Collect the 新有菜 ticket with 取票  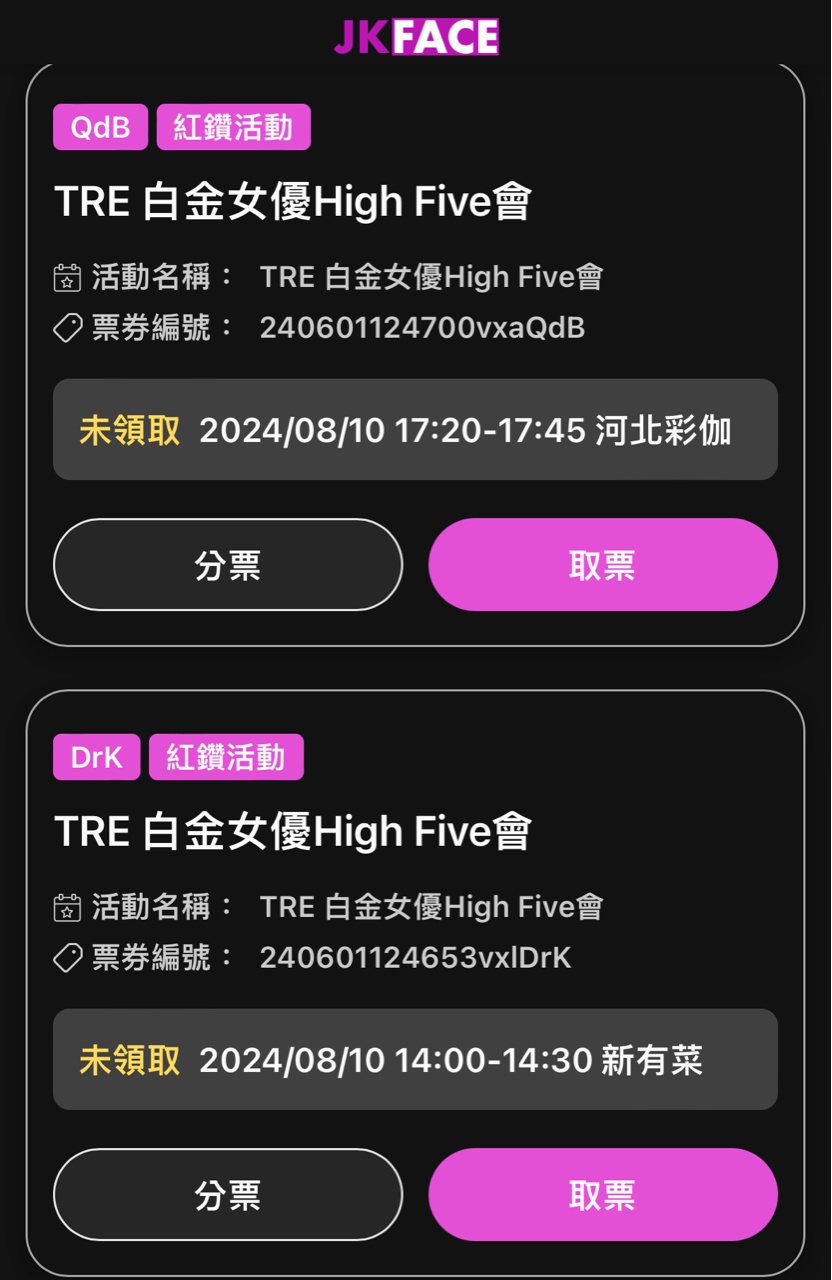point(603,1195)
